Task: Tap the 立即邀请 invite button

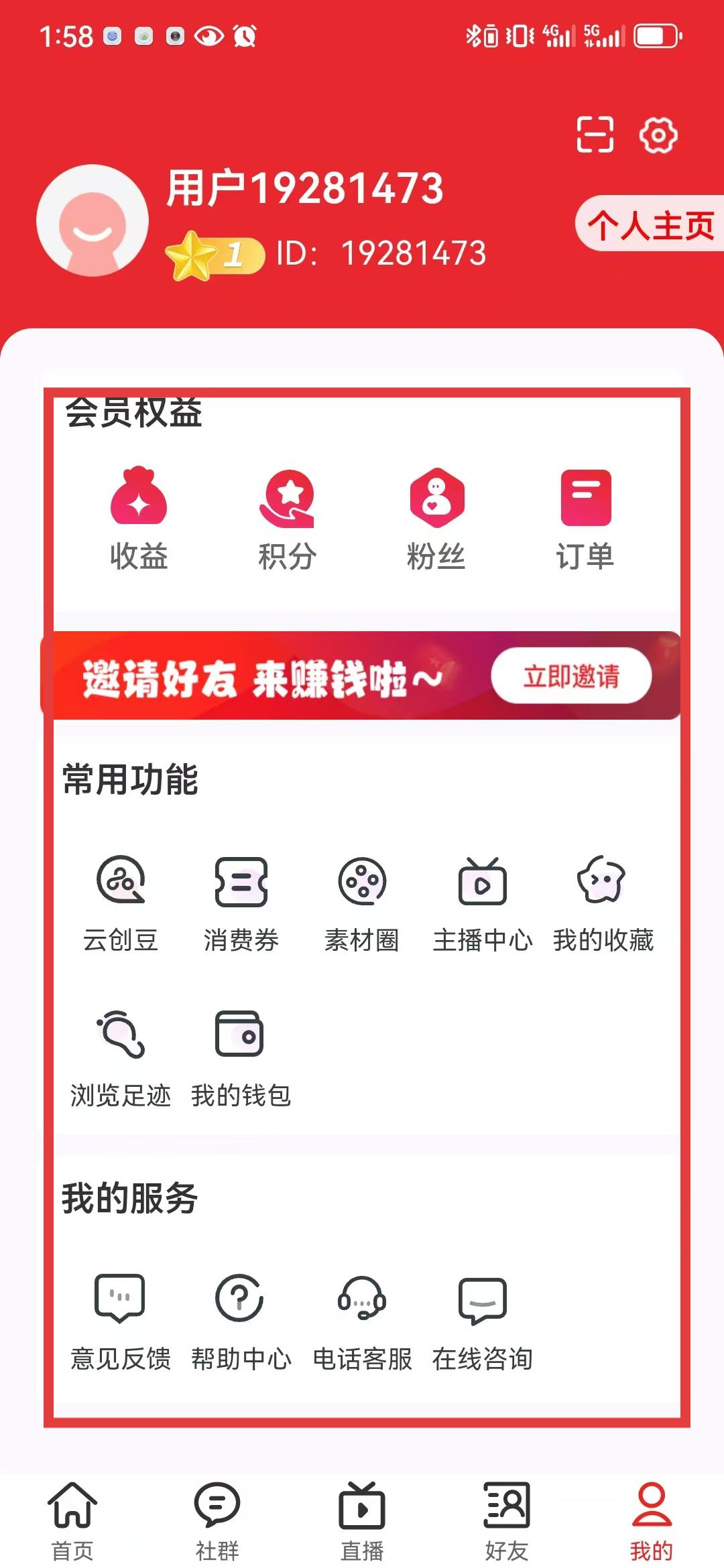Action: coord(571,675)
